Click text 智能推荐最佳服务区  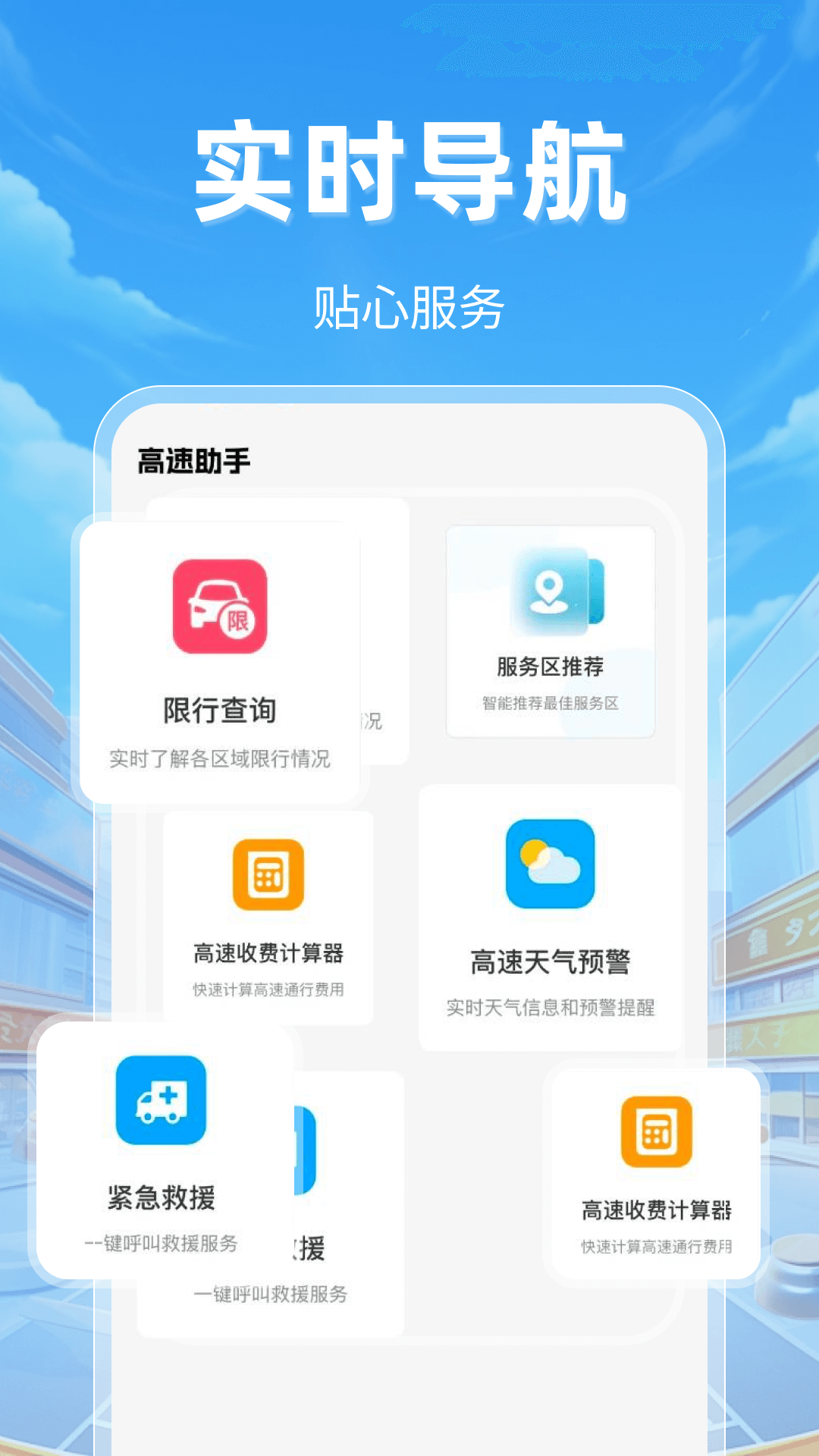click(x=551, y=701)
